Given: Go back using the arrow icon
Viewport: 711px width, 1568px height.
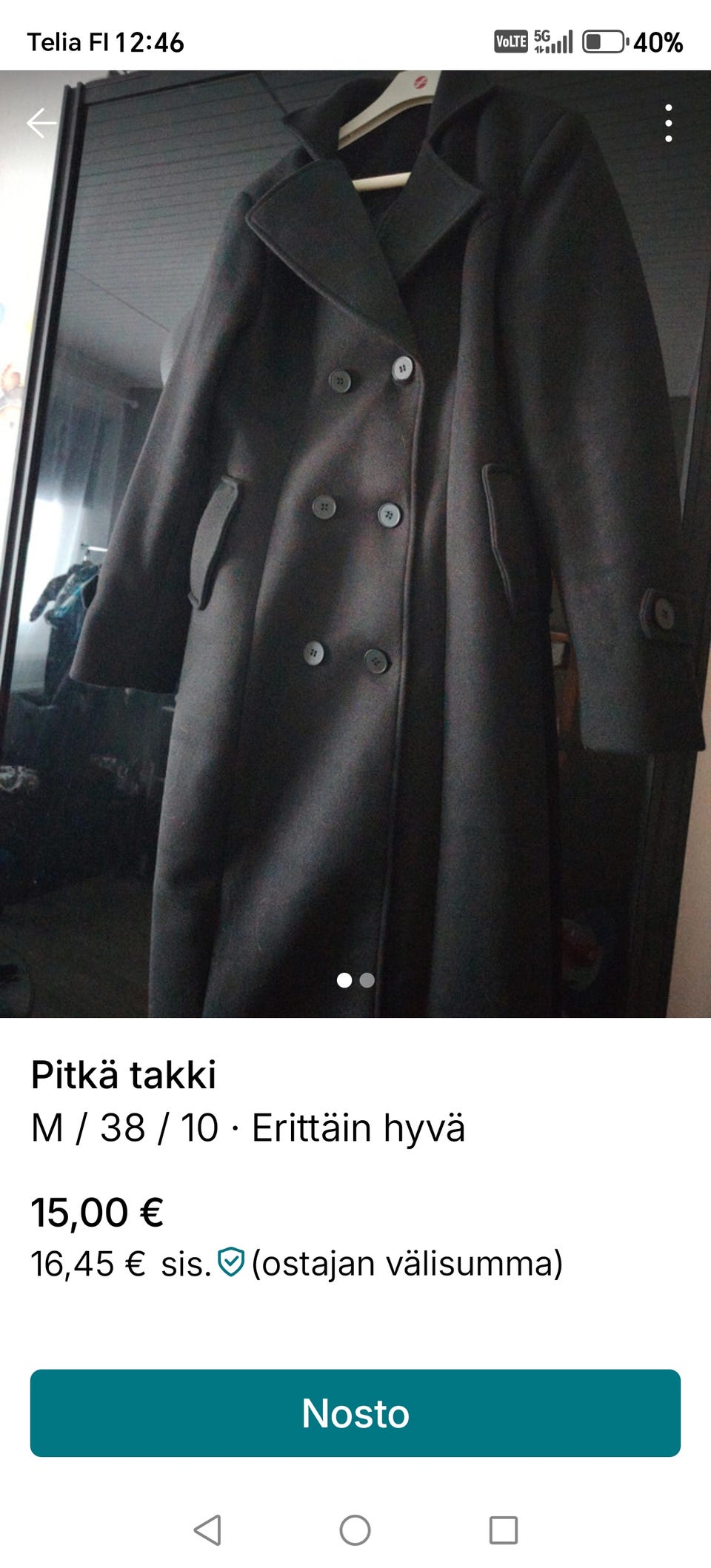Looking at the screenshot, I should 41,123.
